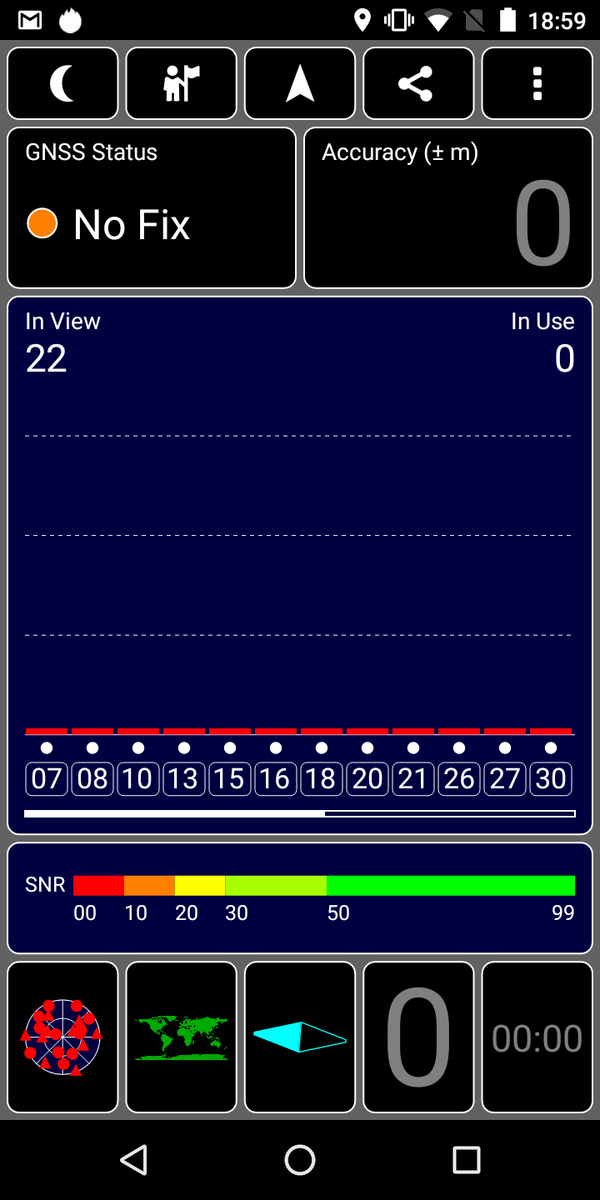The image size is (600, 1200).
Task: Share the current GPS data
Action: pos(418,84)
